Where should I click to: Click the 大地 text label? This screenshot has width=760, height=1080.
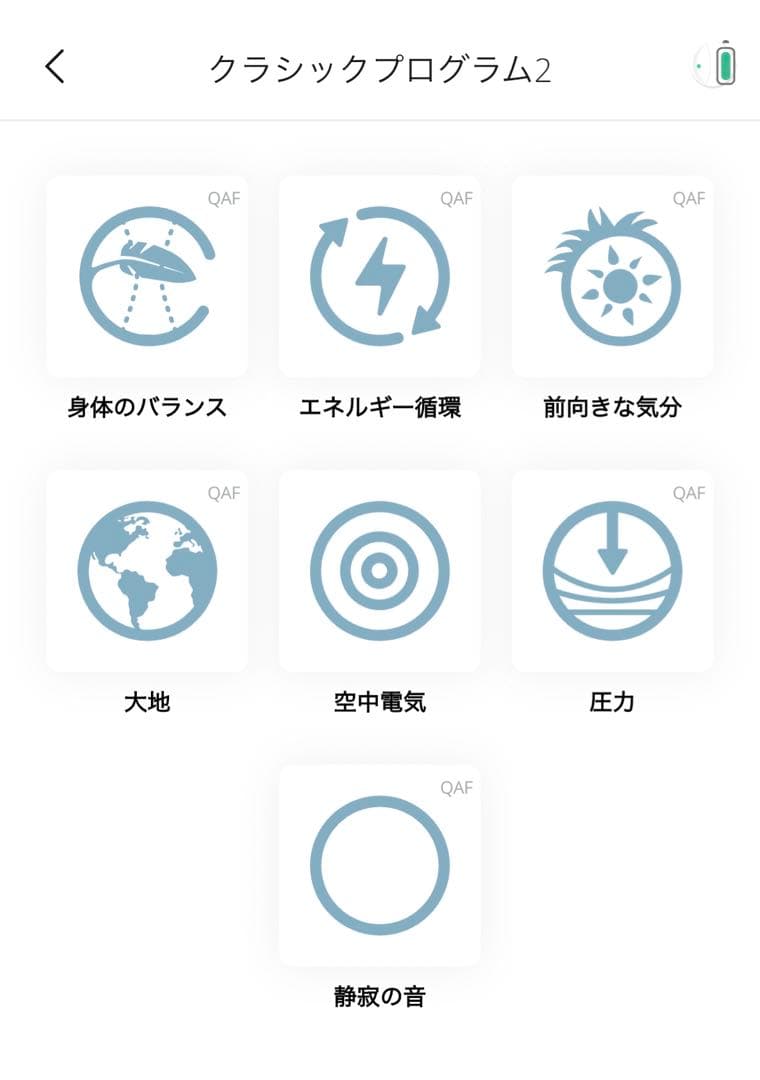click(x=147, y=700)
